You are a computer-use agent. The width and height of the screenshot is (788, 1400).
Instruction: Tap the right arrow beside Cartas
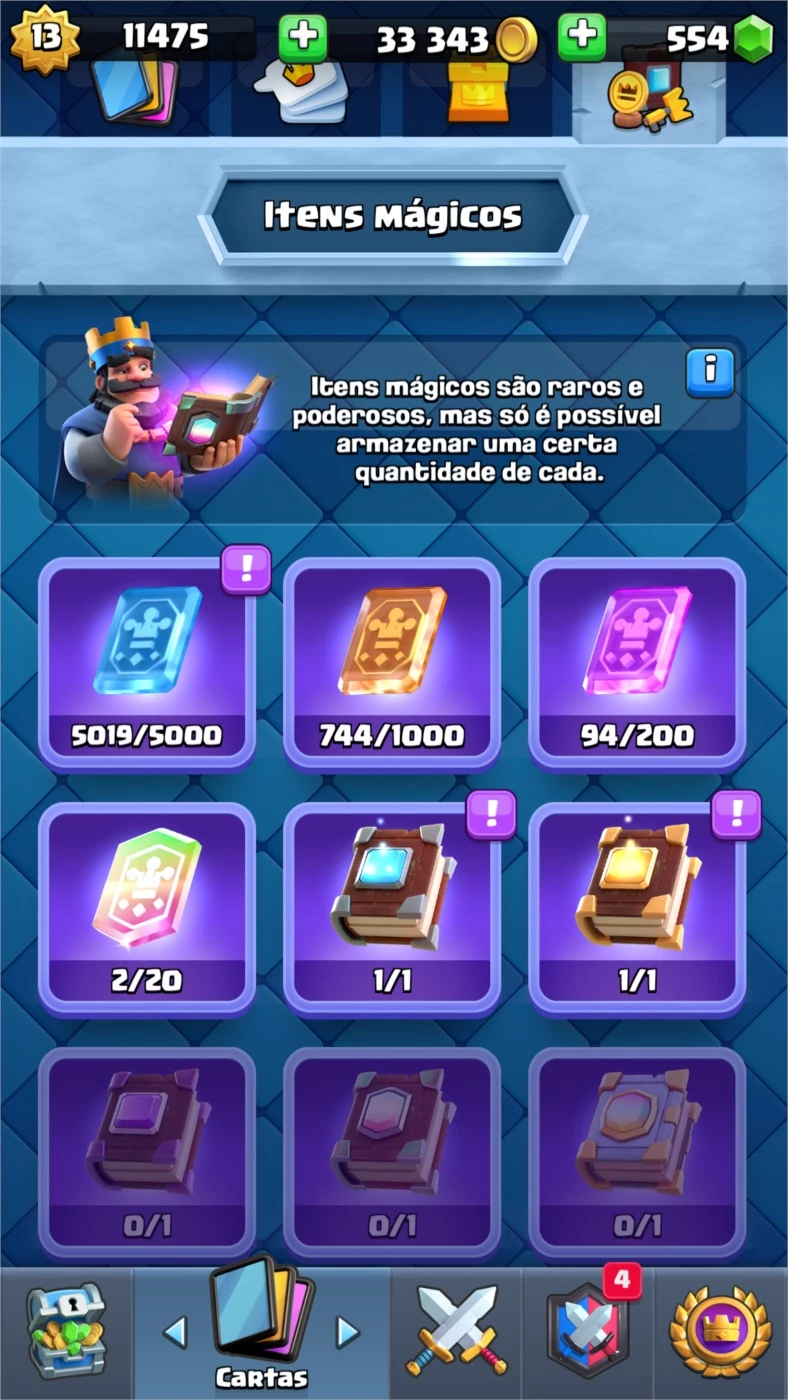point(347,1331)
